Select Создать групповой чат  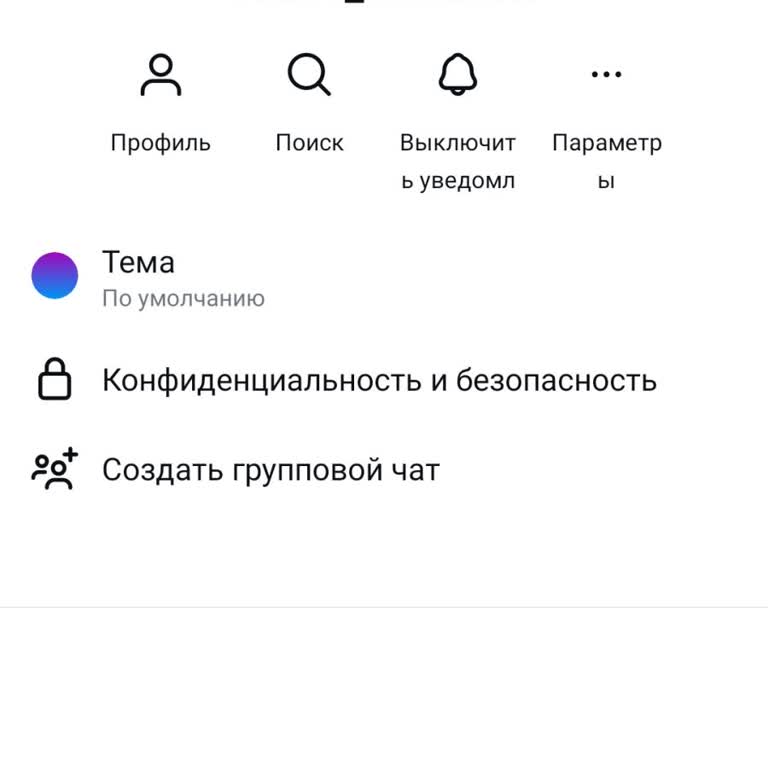270,470
